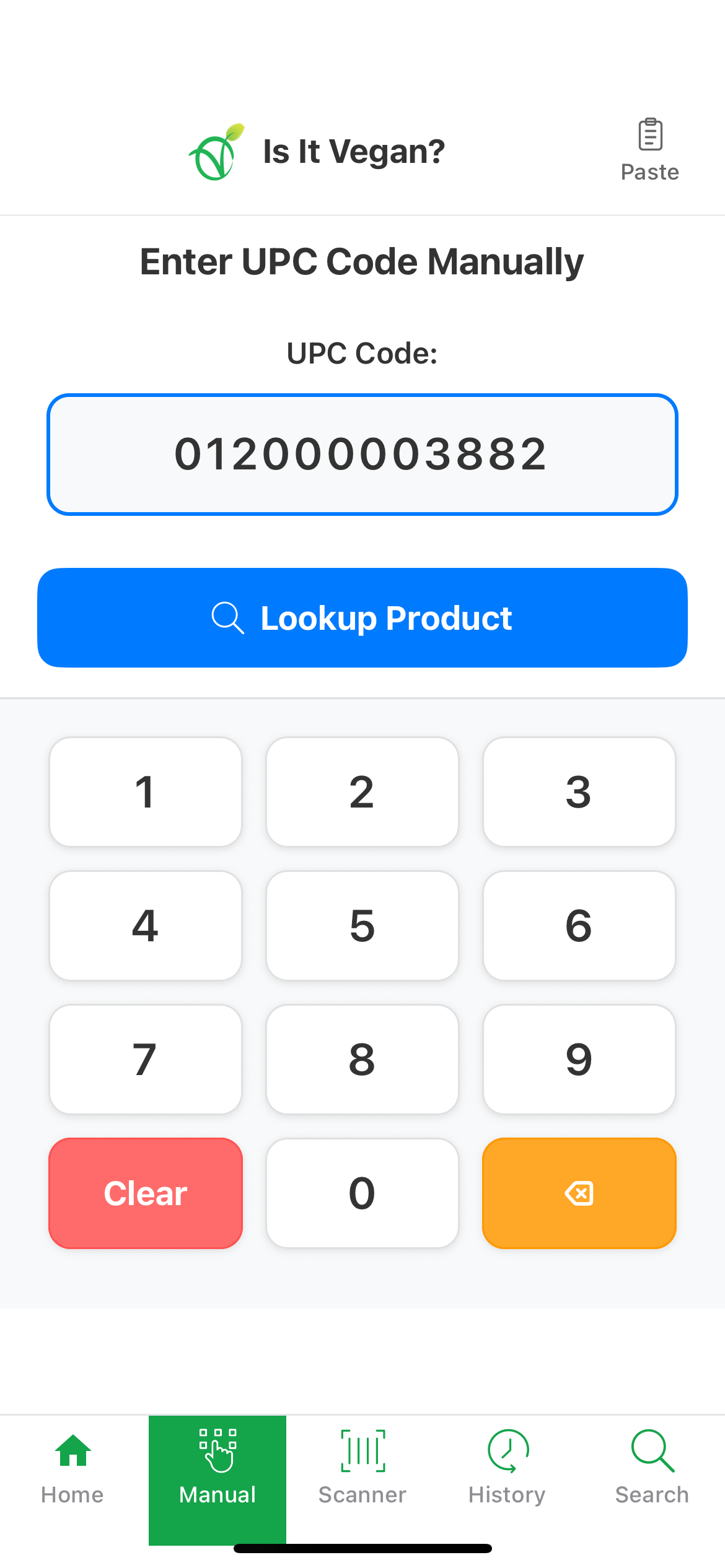Focus the UPC Code input field
The image size is (725, 1568).
click(x=362, y=454)
